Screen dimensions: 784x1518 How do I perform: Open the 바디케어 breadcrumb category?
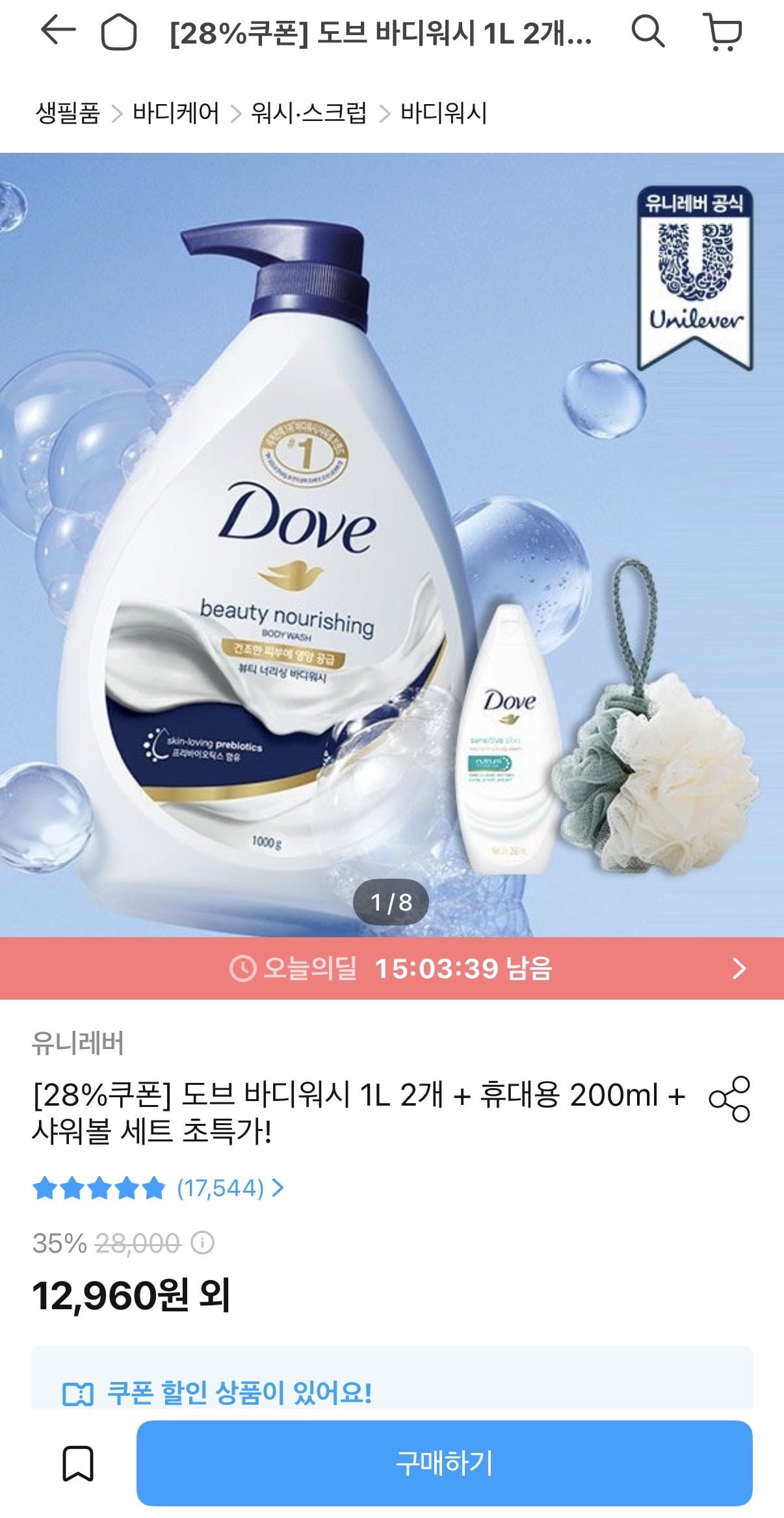tap(176, 113)
